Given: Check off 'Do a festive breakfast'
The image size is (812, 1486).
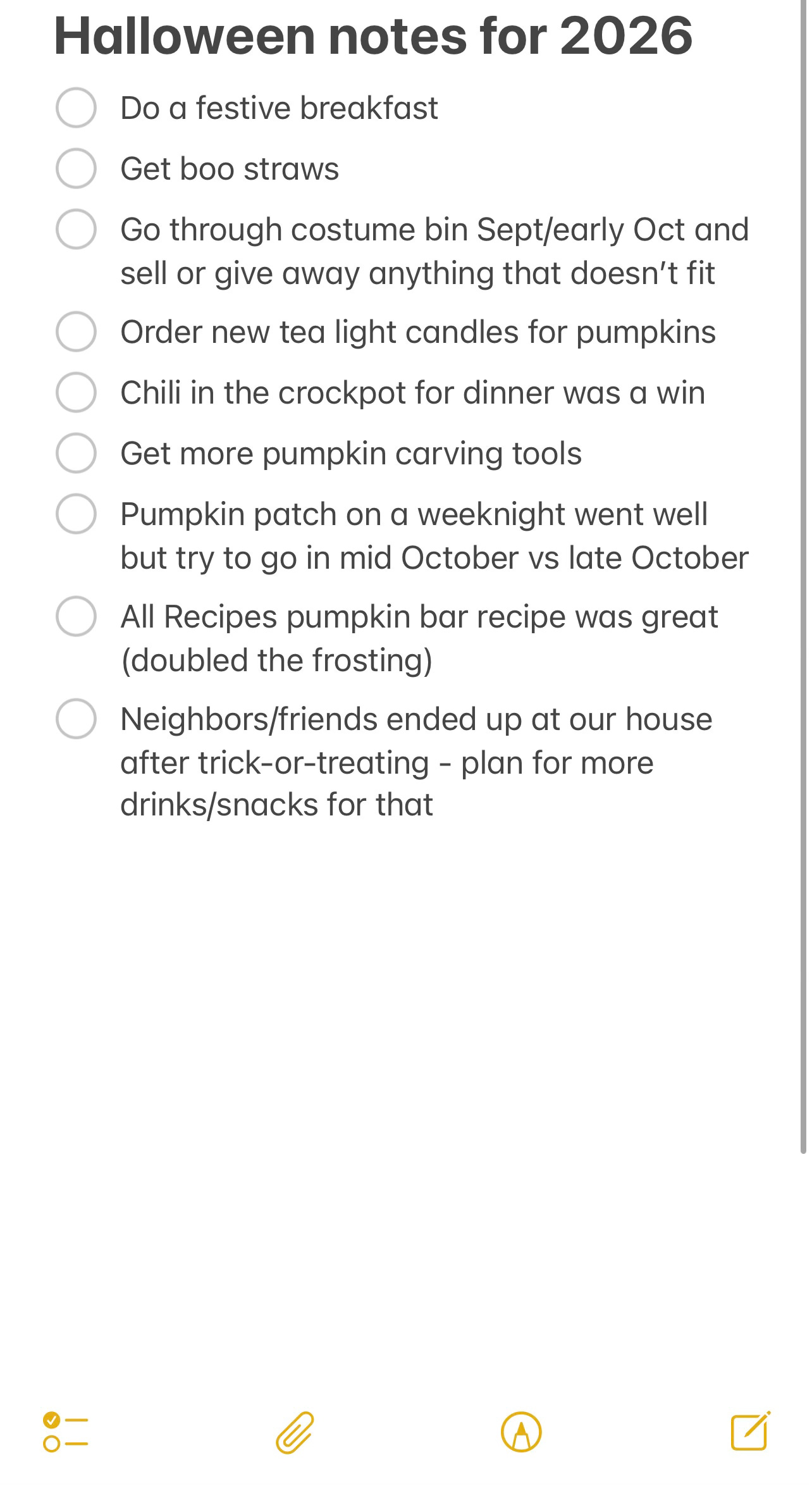Looking at the screenshot, I should [x=76, y=108].
